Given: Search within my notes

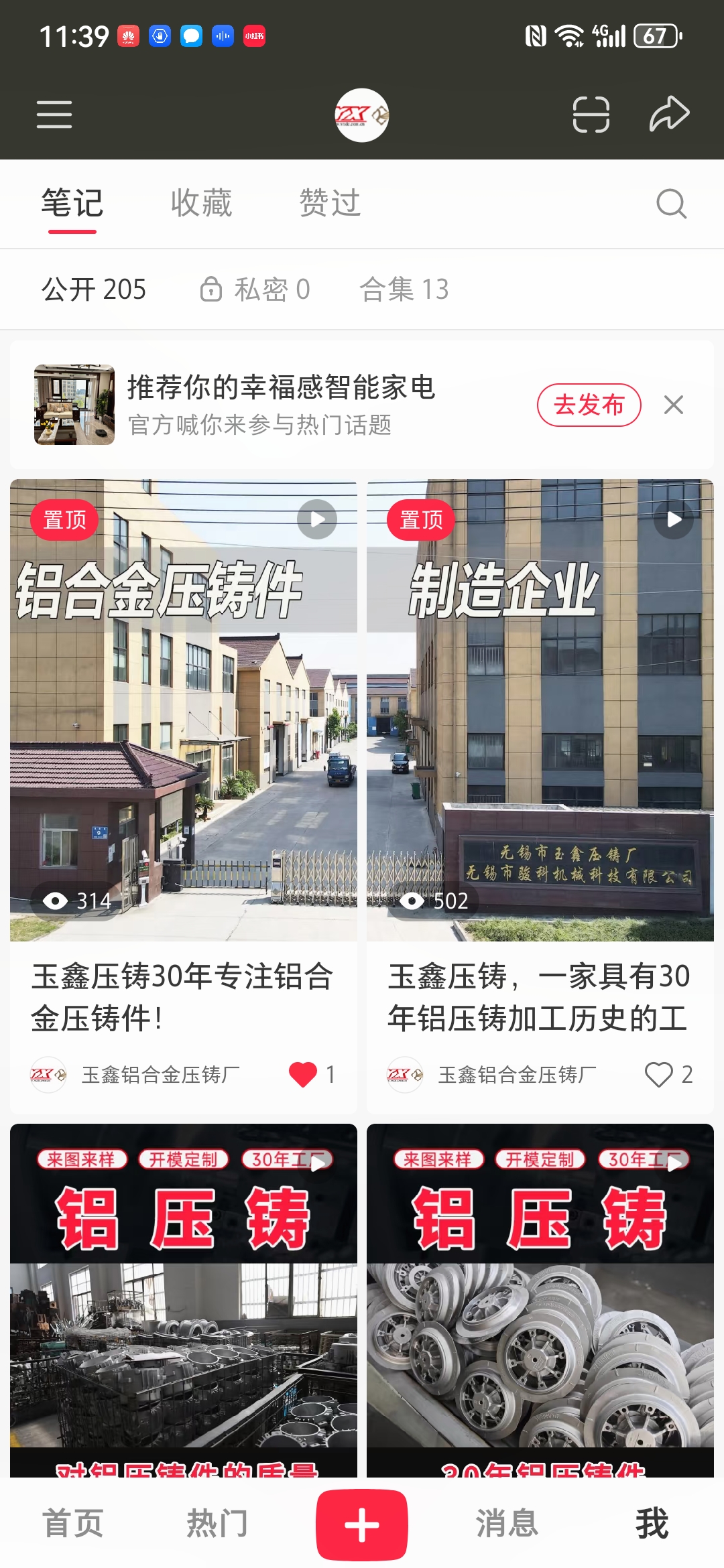Looking at the screenshot, I should tap(671, 204).
